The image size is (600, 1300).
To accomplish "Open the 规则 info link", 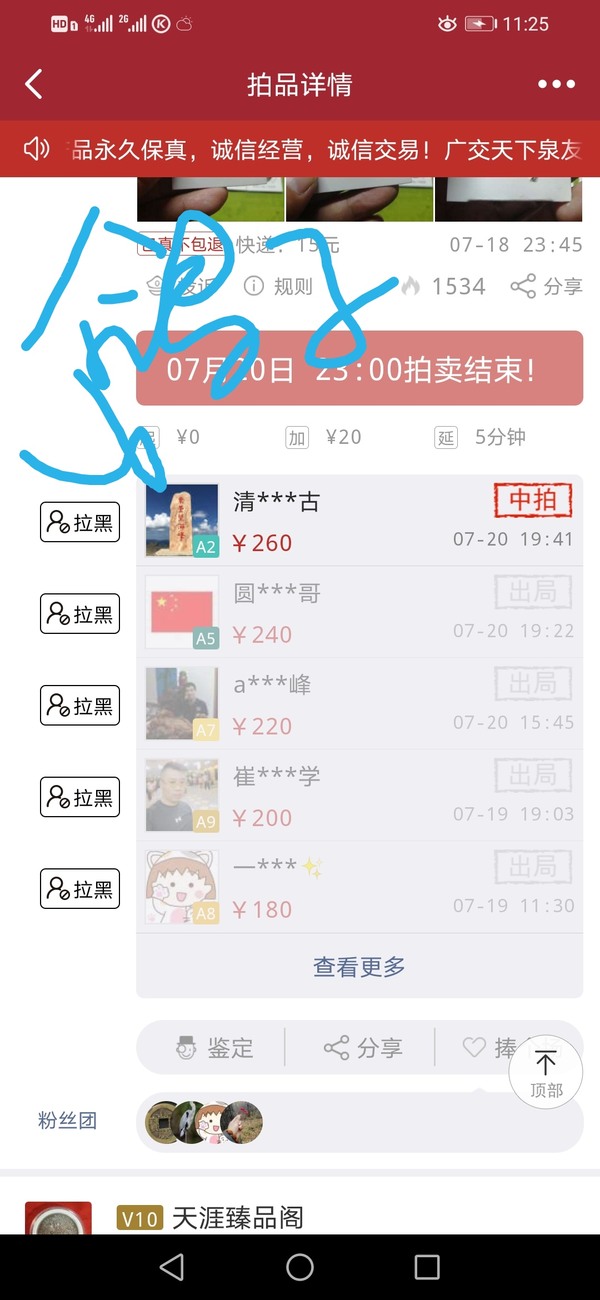I will click(279, 287).
